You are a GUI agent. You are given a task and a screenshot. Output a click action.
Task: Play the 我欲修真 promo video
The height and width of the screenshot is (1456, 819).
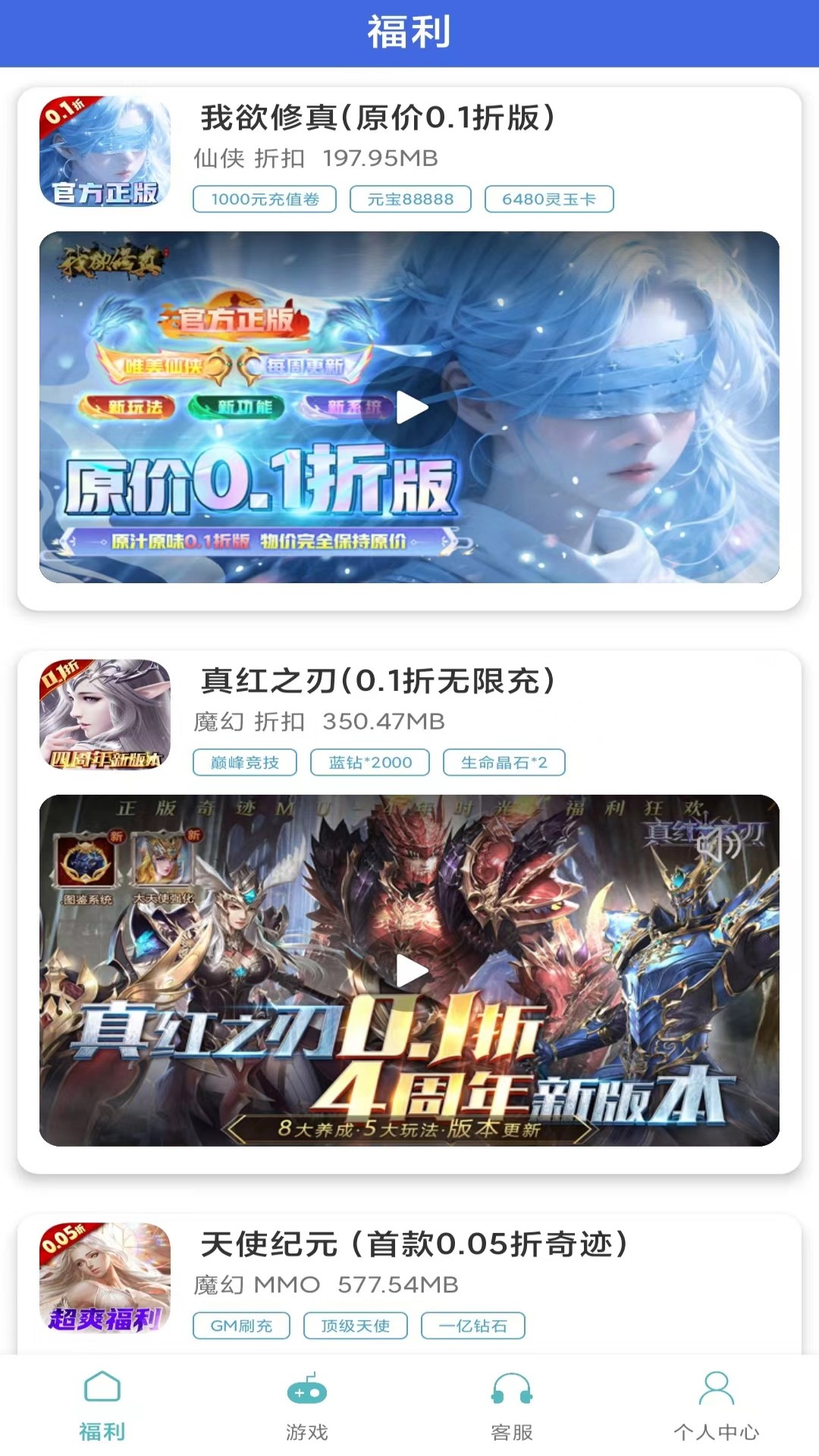tap(410, 408)
